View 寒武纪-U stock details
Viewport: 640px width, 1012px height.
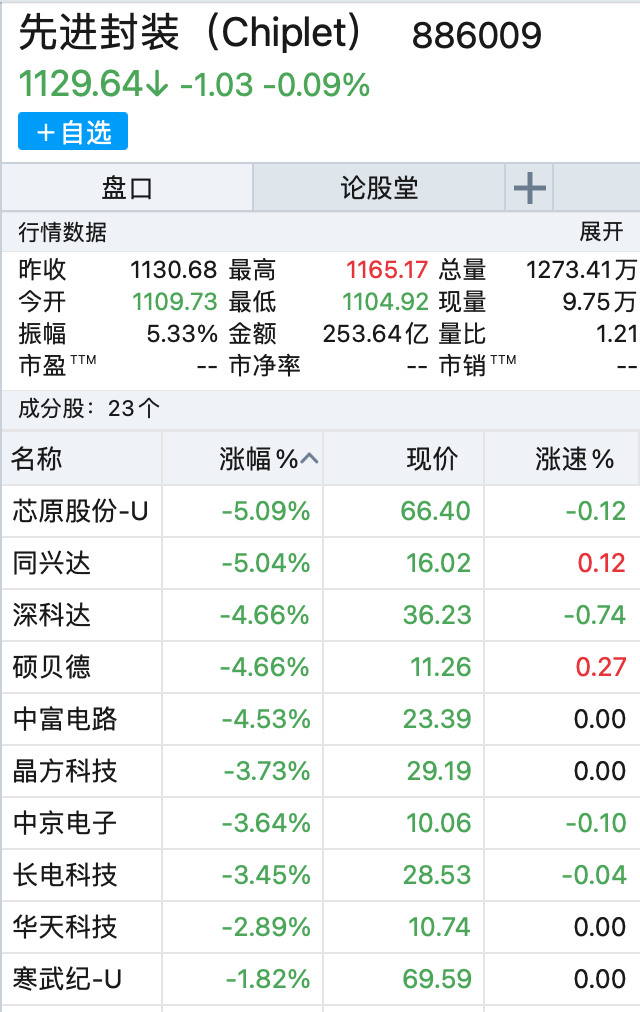coord(67,979)
